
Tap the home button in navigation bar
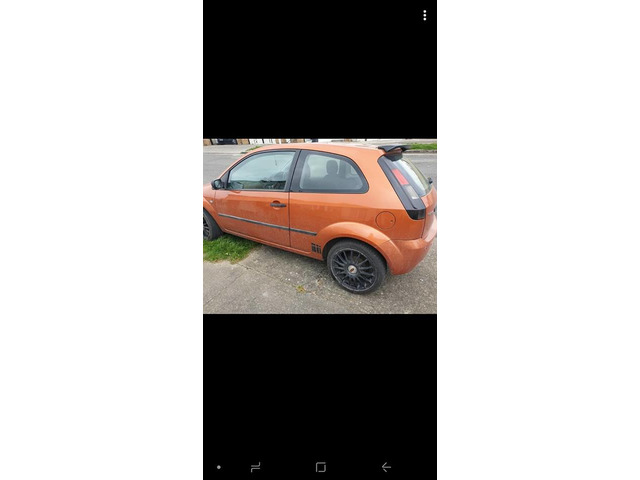pos(321,467)
